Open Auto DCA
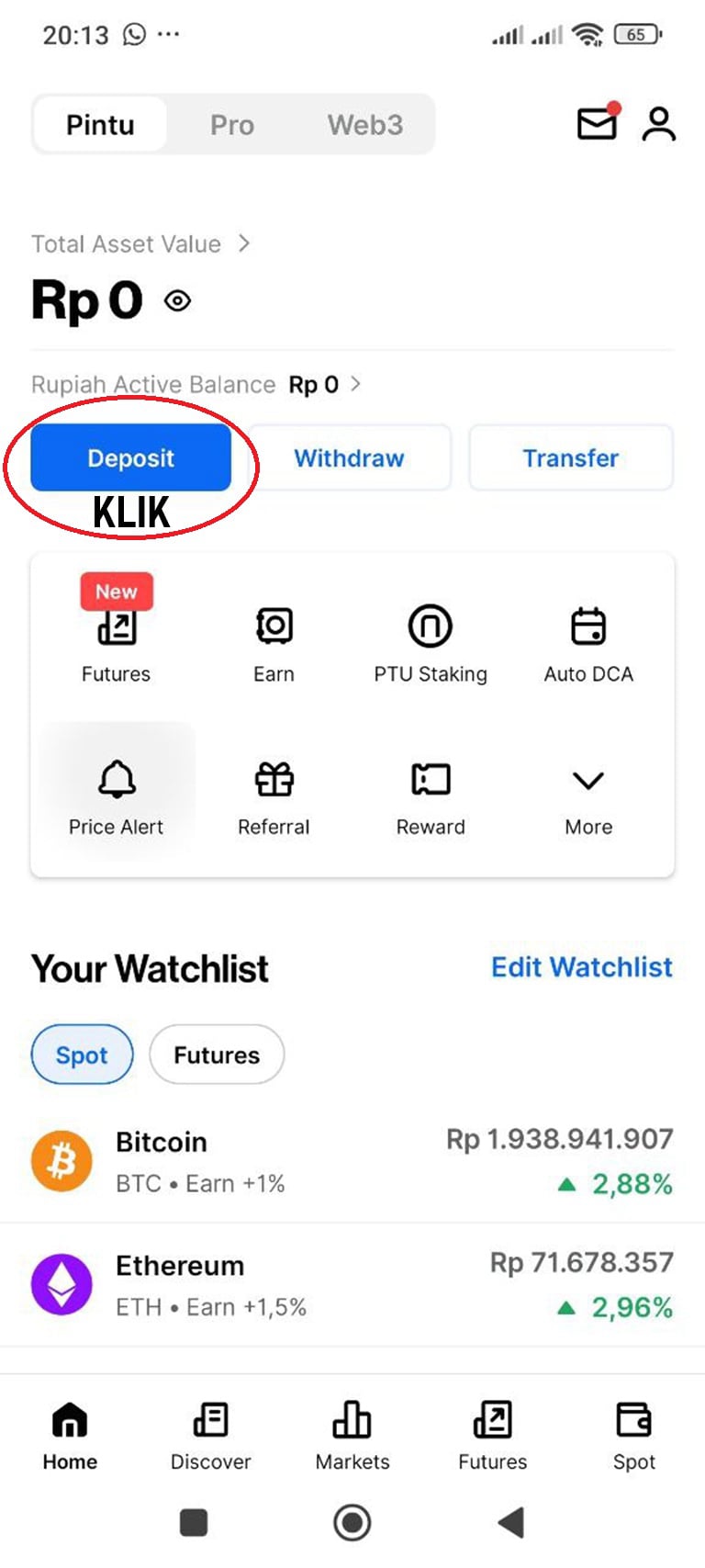 [587, 641]
